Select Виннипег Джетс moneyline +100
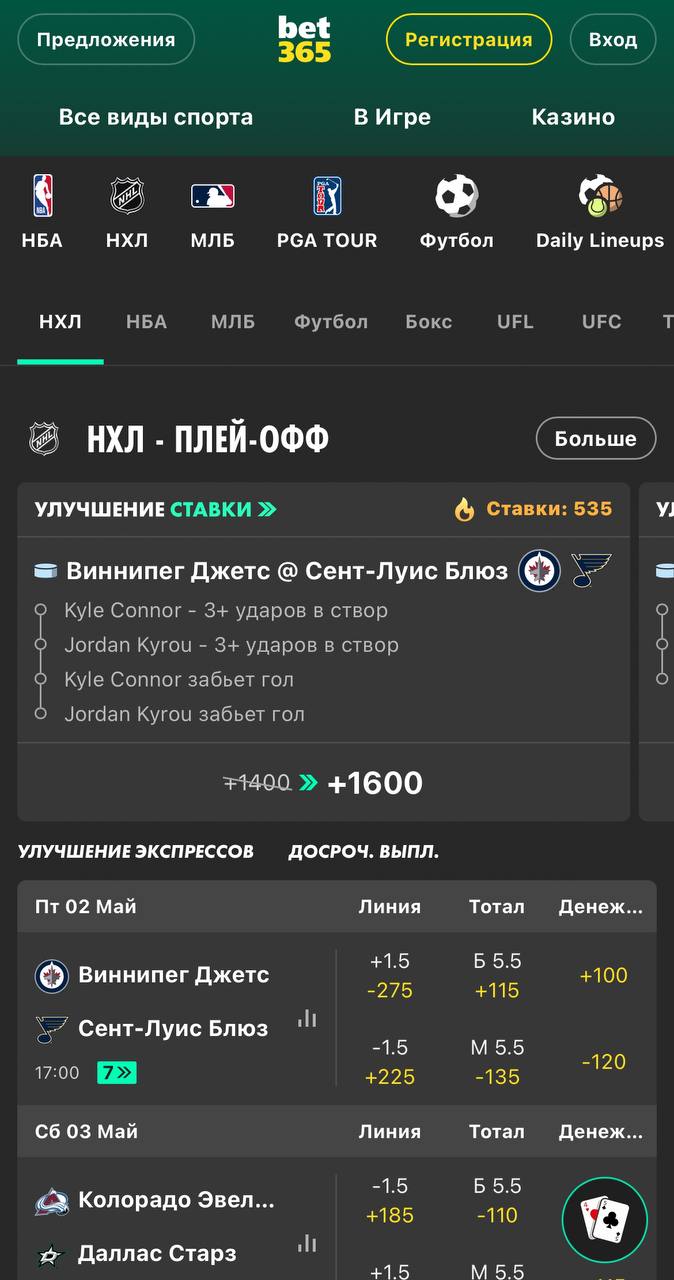 (x=604, y=976)
